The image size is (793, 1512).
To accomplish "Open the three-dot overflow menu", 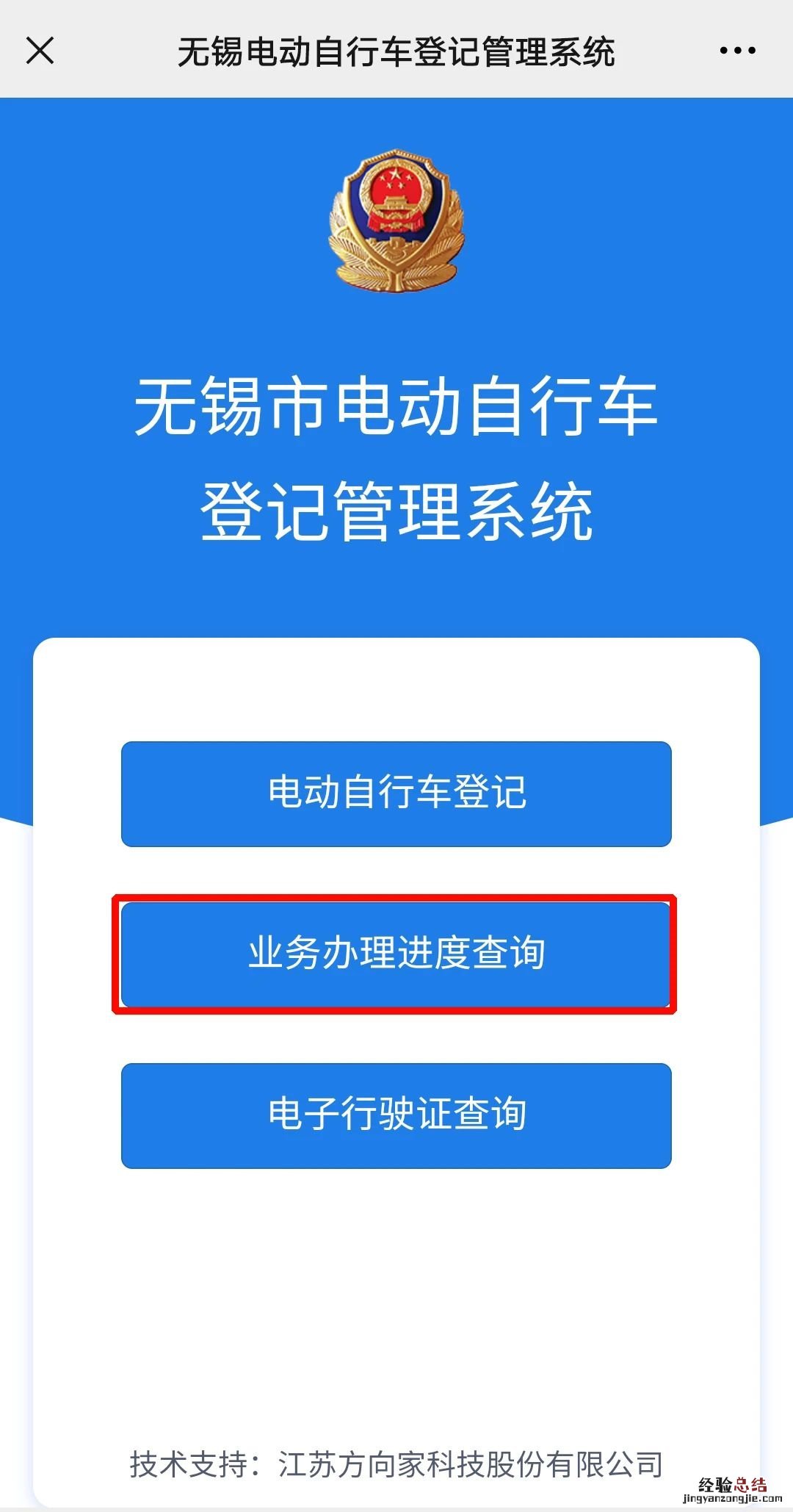I will [x=737, y=51].
